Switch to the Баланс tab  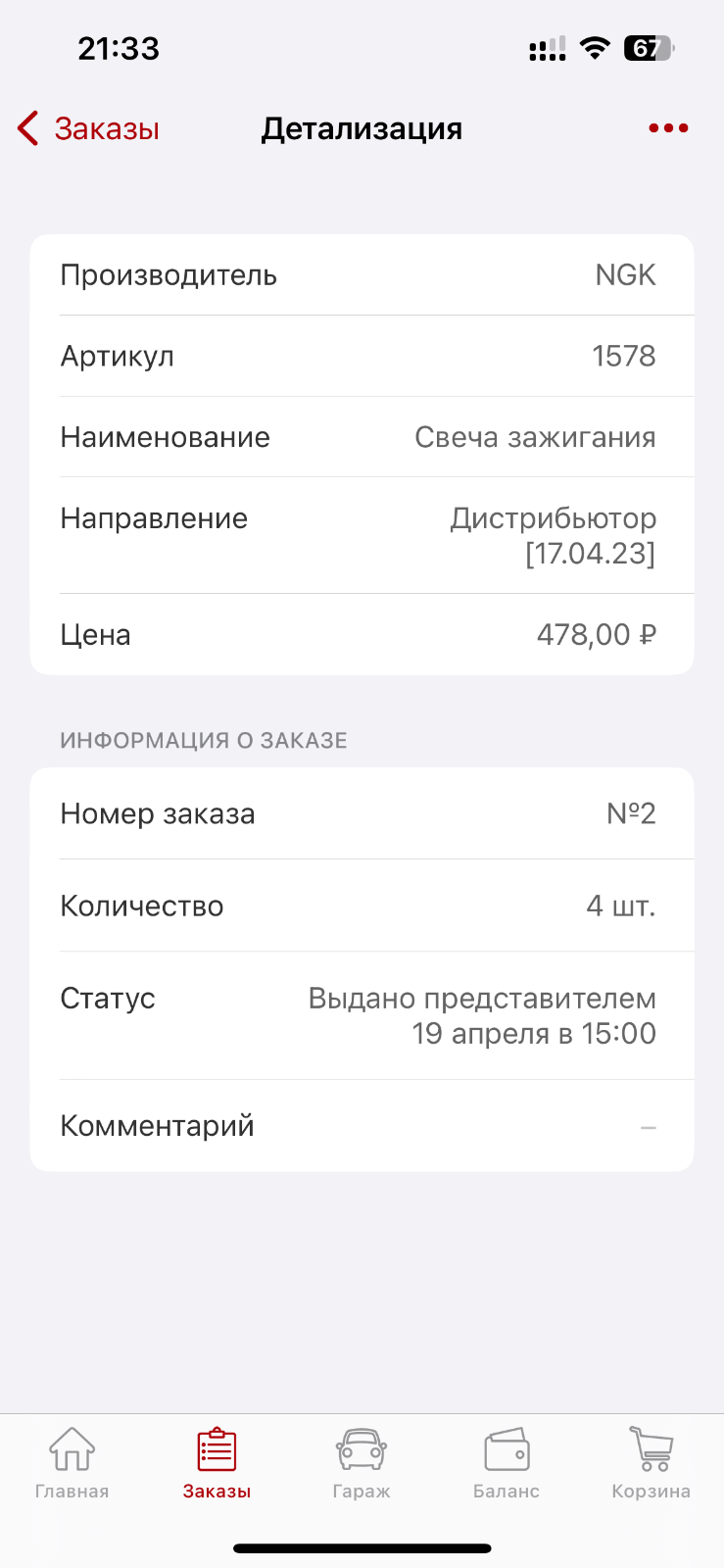[x=507, y=1463]
